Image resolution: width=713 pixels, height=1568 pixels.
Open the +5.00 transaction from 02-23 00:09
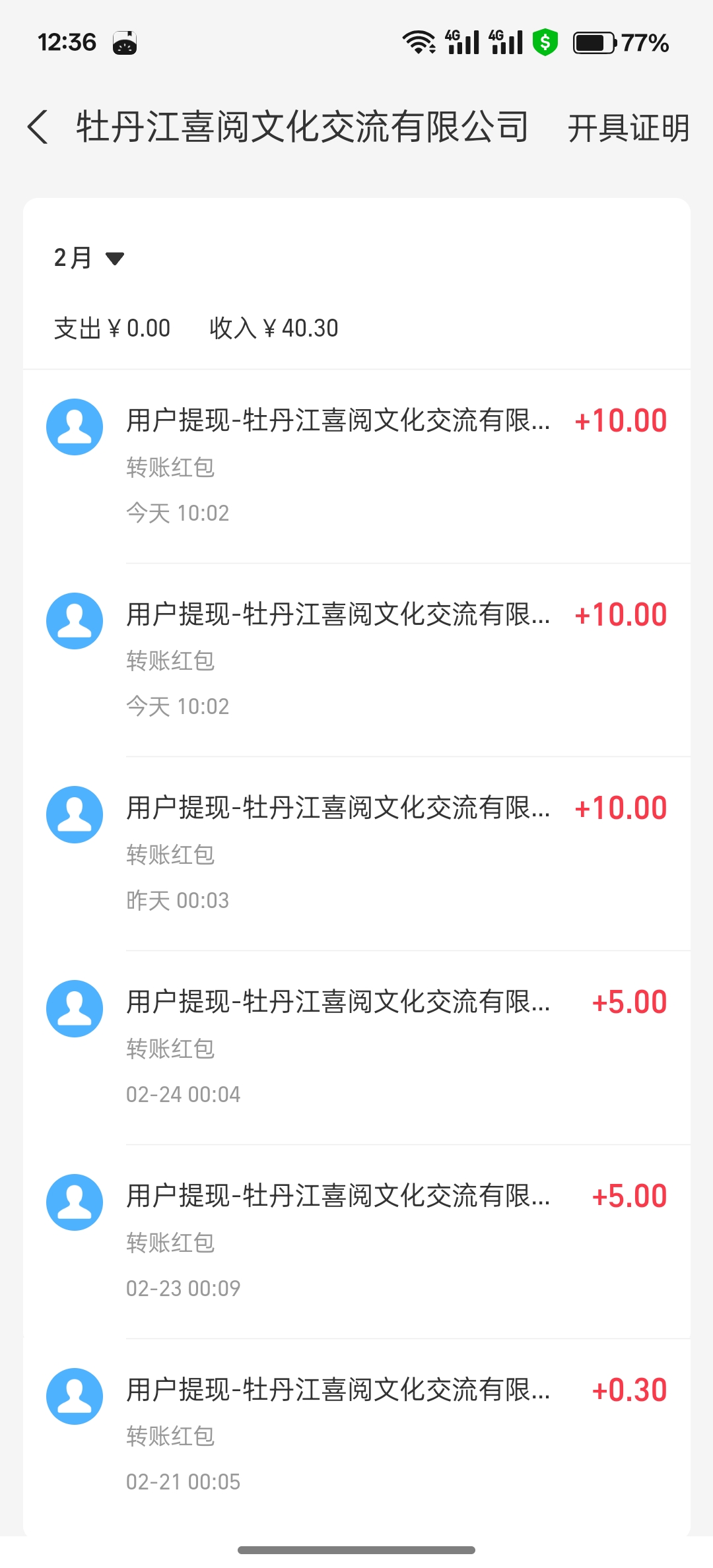(x=356, y=1242)
